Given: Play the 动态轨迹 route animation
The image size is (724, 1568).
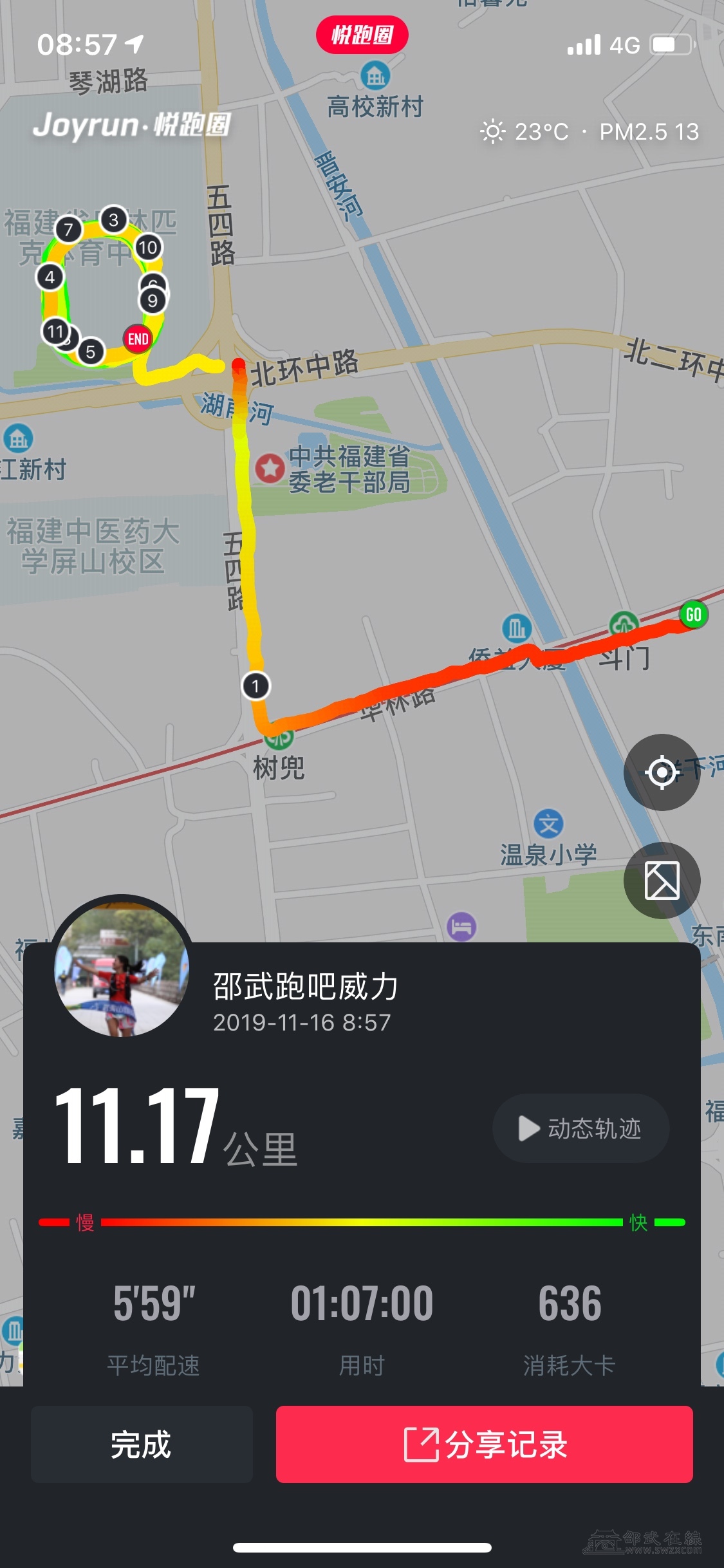Looking at the screenshot, I should tap(580, 1128).
